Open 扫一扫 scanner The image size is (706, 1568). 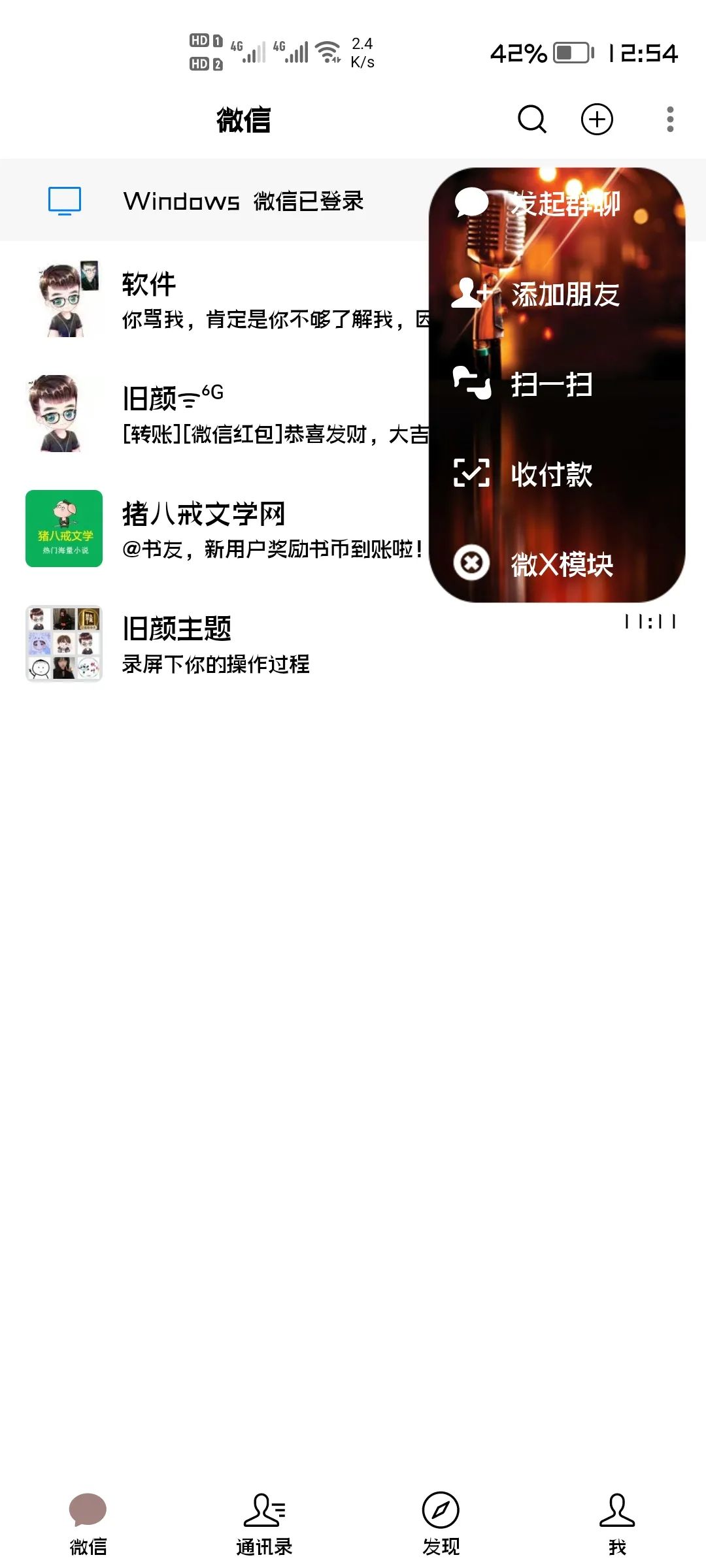click(556, 384)
